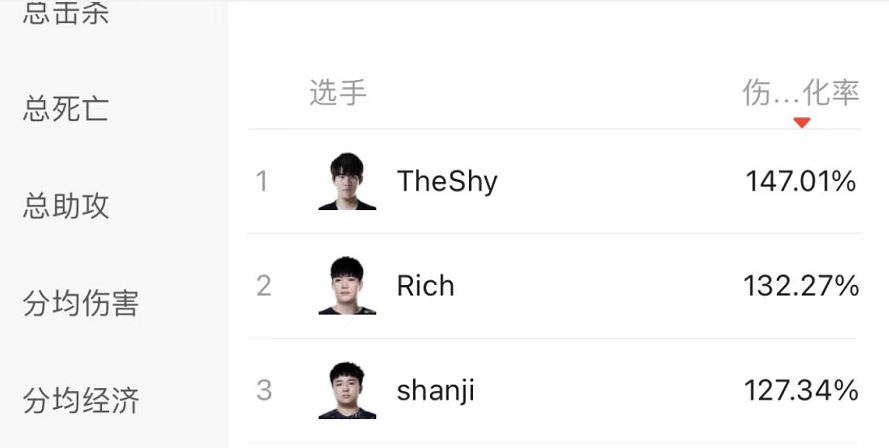The height and width of the screenshot is (448, 889).
Task: Switch to 分均伤害 ranking
Action: [81, 303]
